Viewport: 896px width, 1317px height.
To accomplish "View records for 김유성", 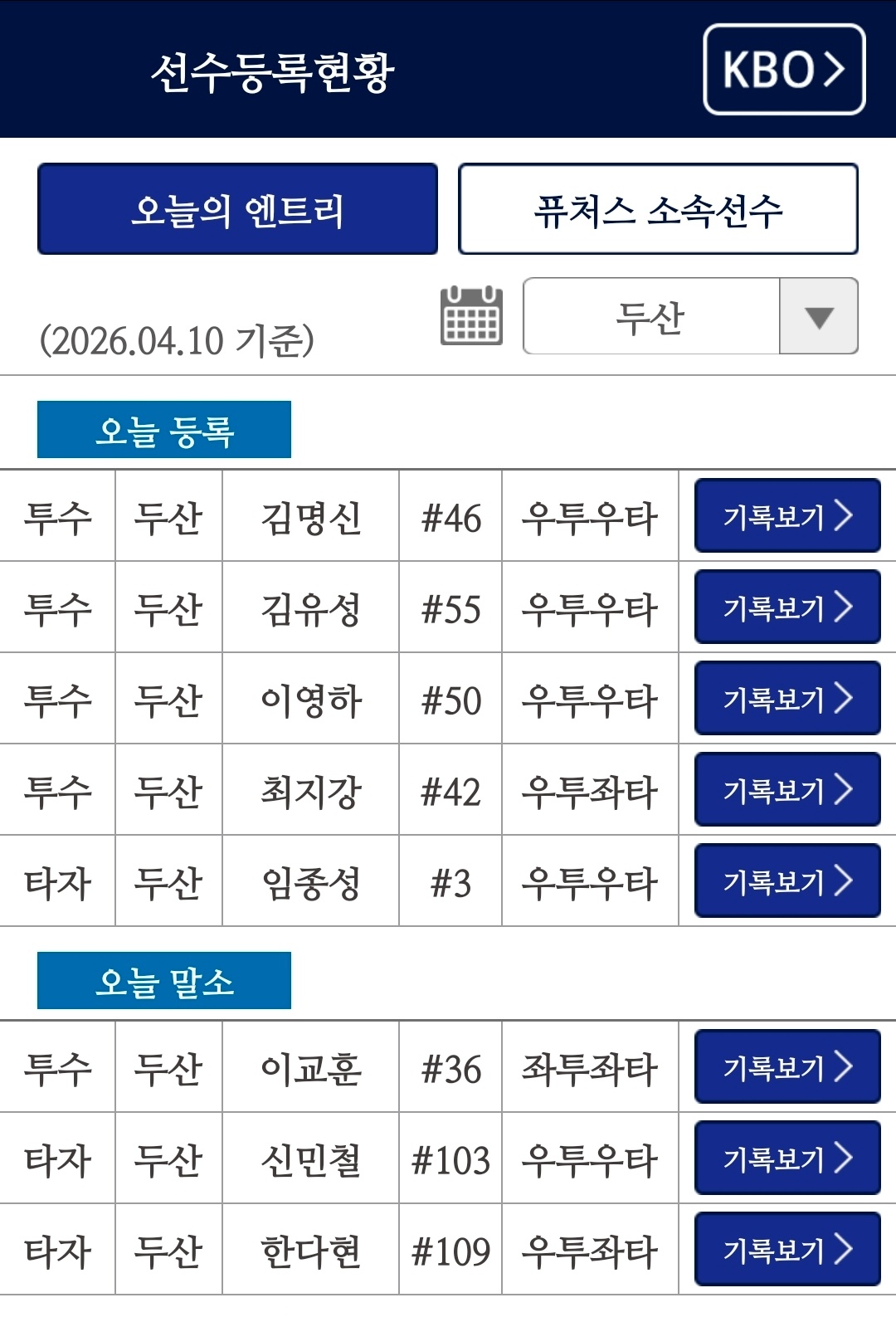I will point(786,607).
